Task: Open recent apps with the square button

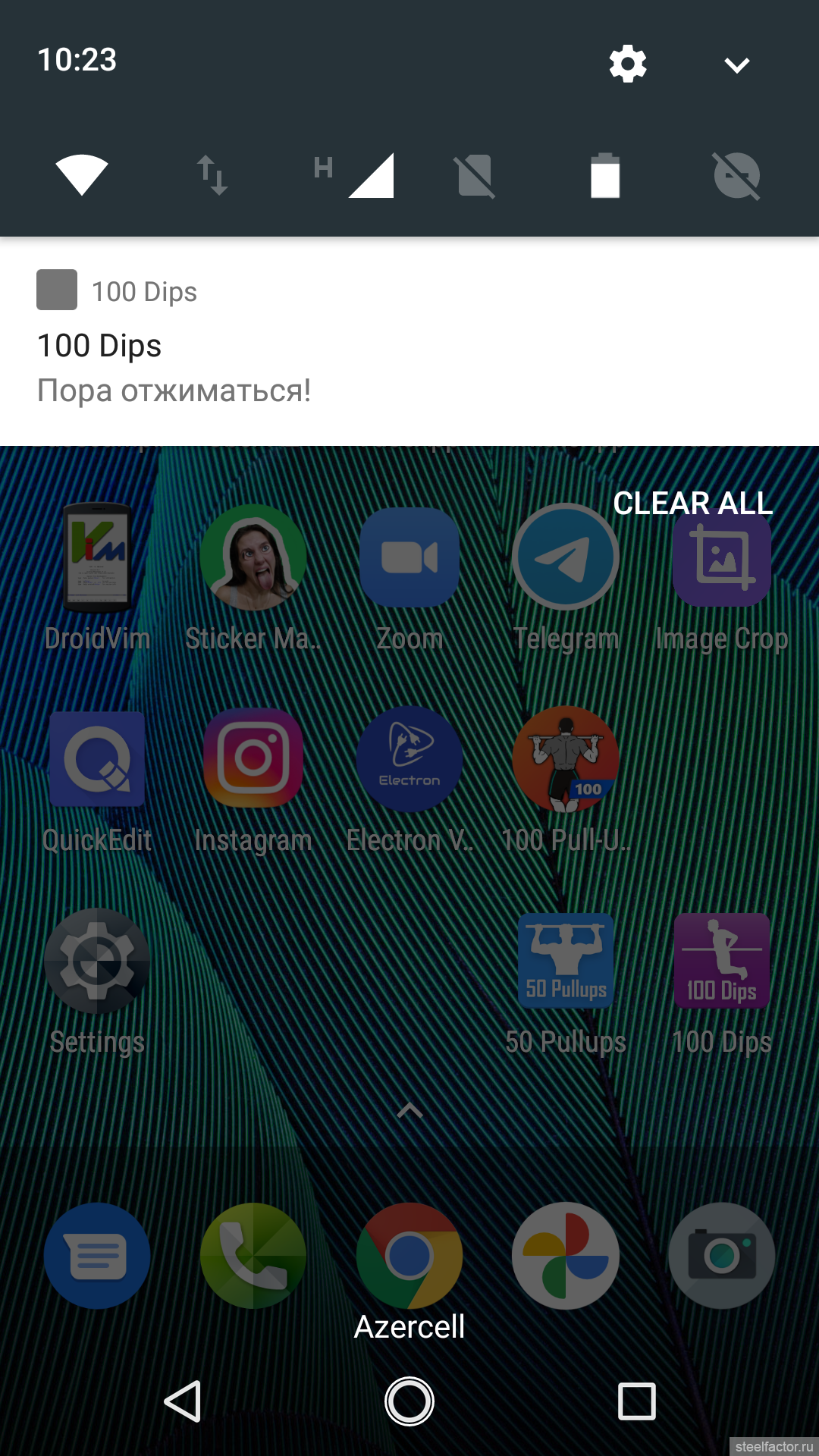Action: (637, 1401)
